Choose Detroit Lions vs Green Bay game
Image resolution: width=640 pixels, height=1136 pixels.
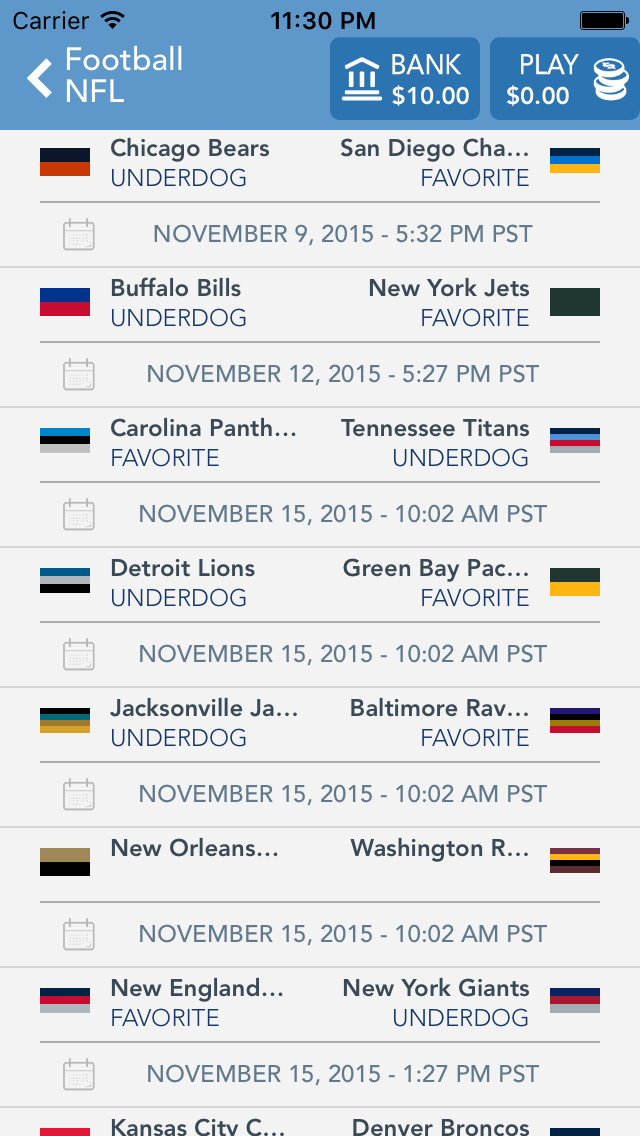(x=320, y=583)
